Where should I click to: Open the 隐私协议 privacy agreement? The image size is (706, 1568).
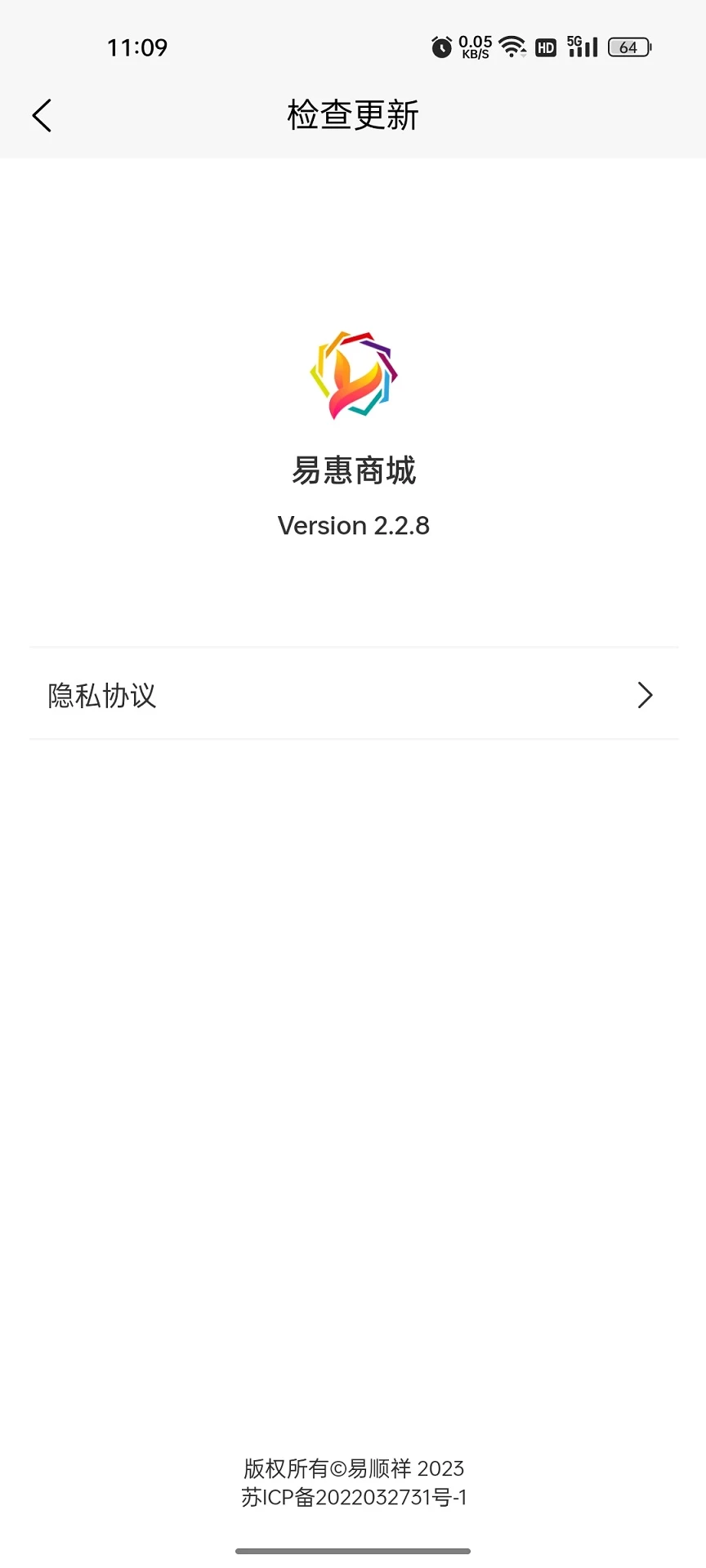coord(101,695)
